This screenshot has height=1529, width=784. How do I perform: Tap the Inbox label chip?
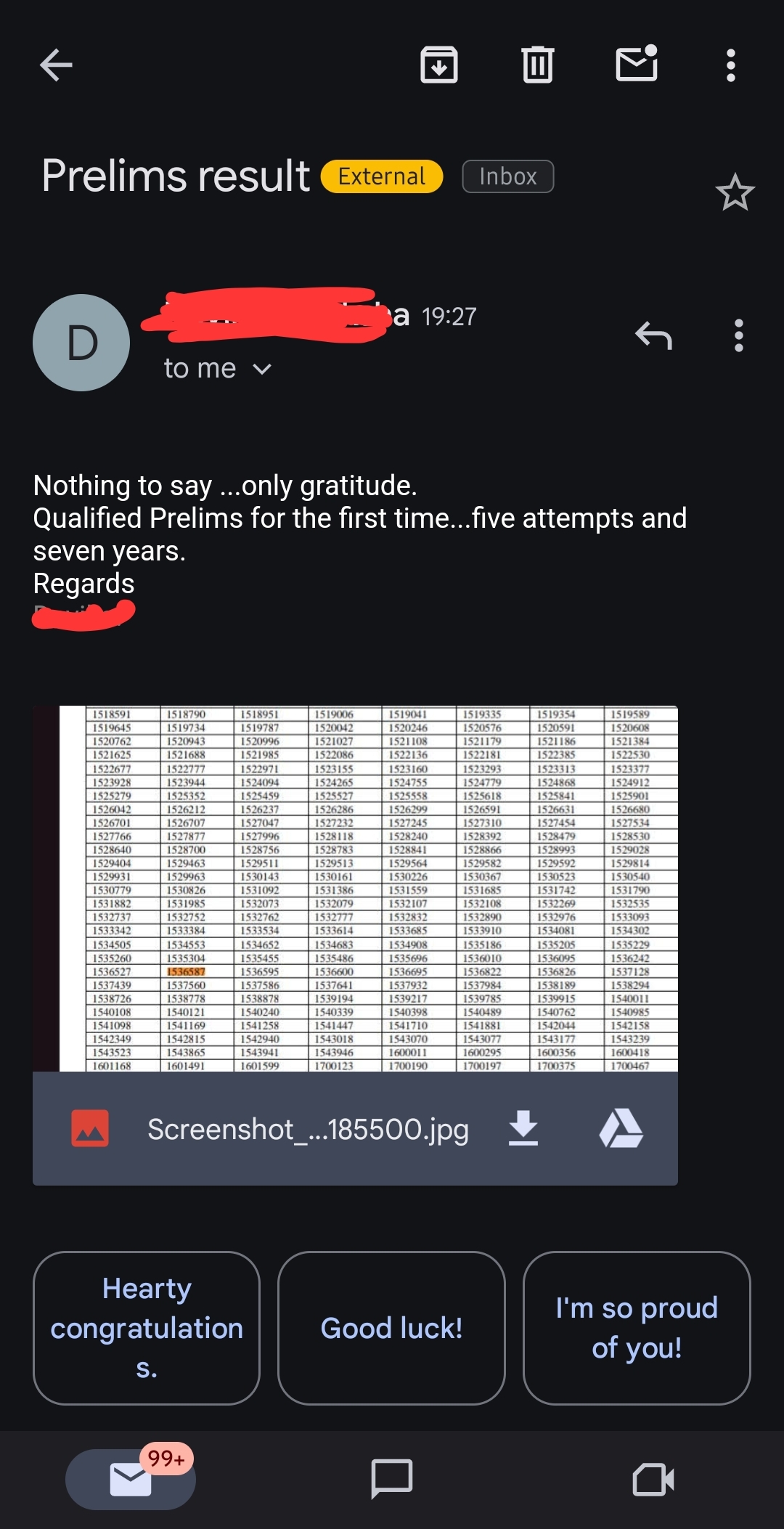[x=508, y=176]
